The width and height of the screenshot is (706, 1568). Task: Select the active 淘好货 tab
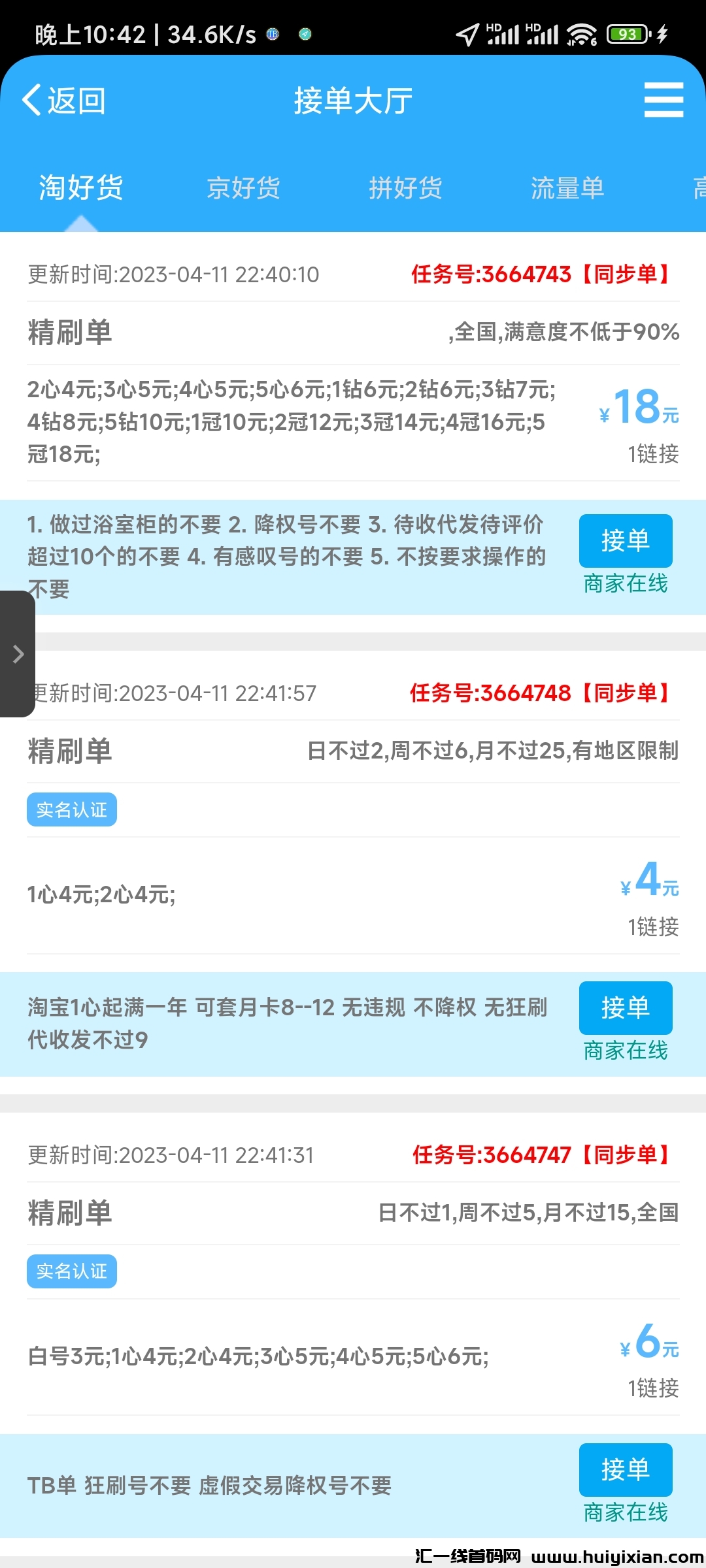pyautogui.click(x=81, y=188)
